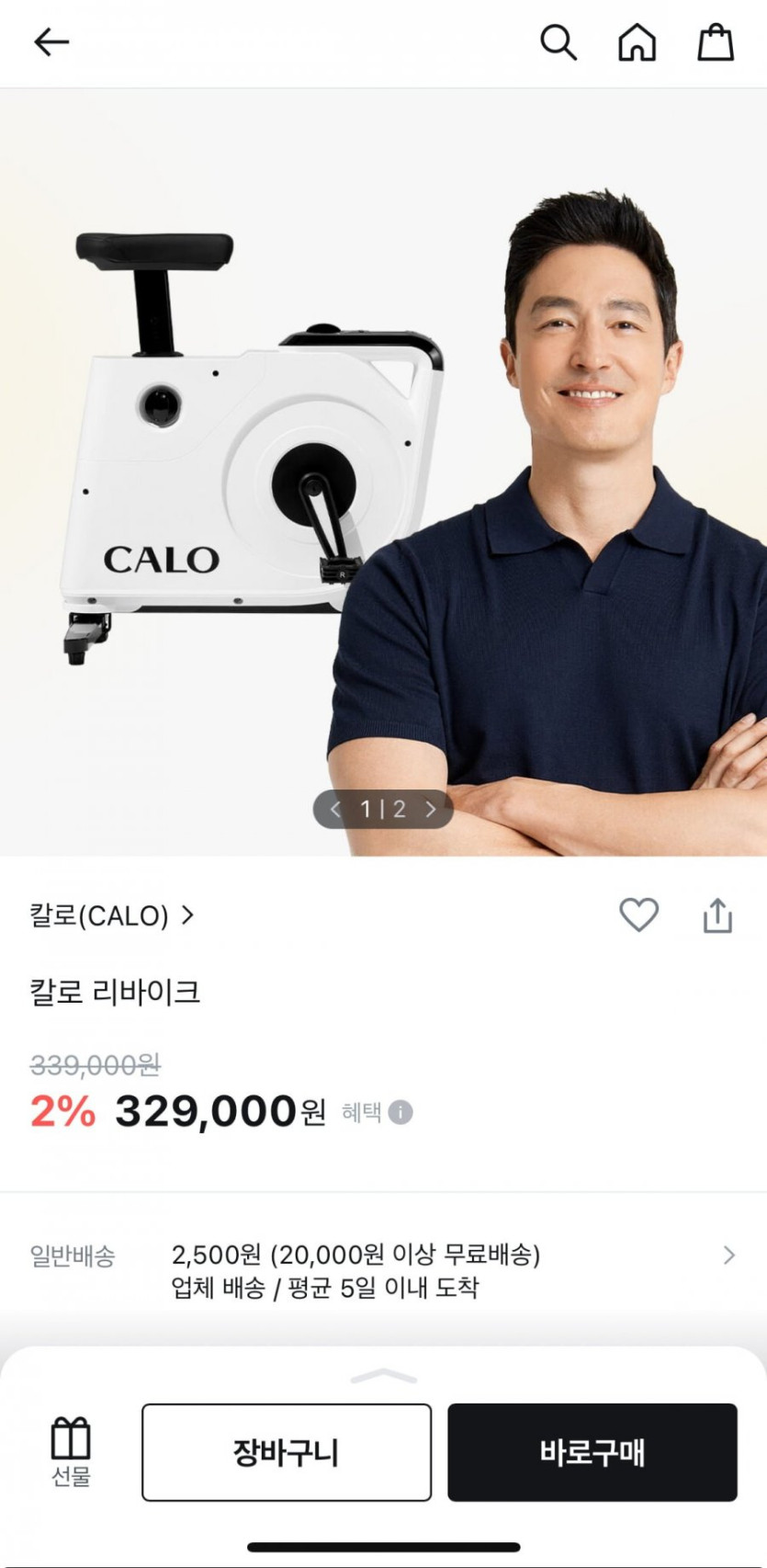Expand the bottom purchase sheet handle
The height and width of the screenshot is (1568, 767).
(384, 1376)
